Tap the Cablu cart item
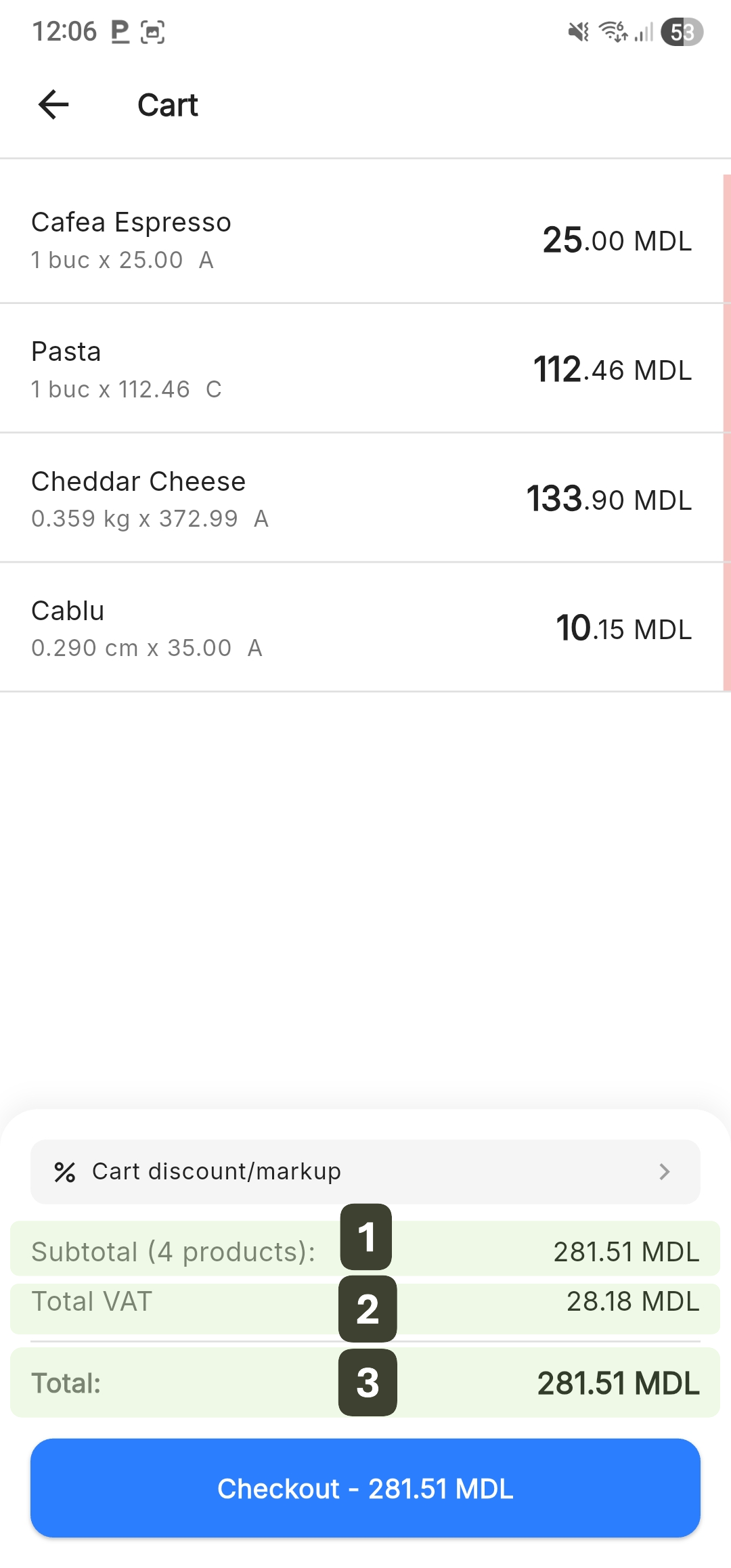The image size is (731, 1568). 362,628
